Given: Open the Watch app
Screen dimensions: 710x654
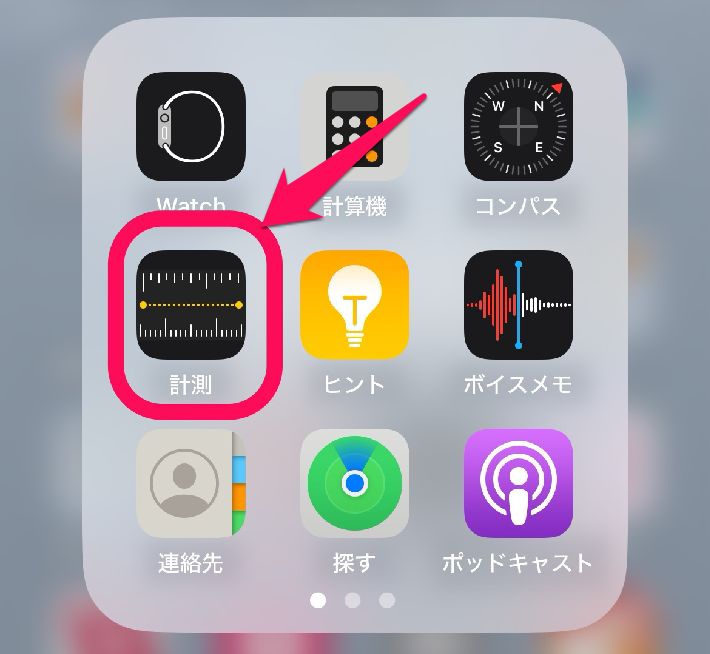Looking at the screenshot, I should [x=191, y=126].
